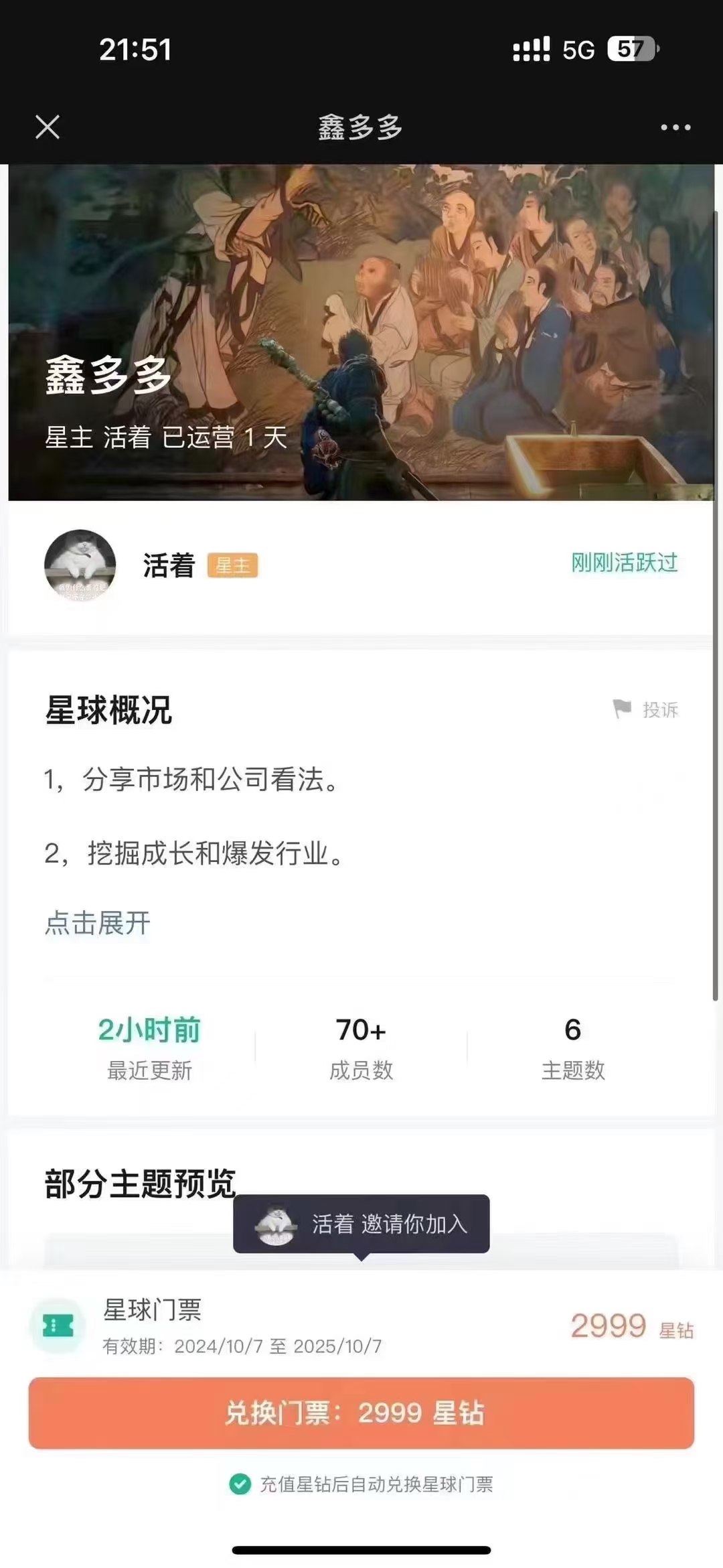The height and width of the screenshot is (1568, 723).
Task: Close the 鑫多多 page
Action: (x=48, y=127)
